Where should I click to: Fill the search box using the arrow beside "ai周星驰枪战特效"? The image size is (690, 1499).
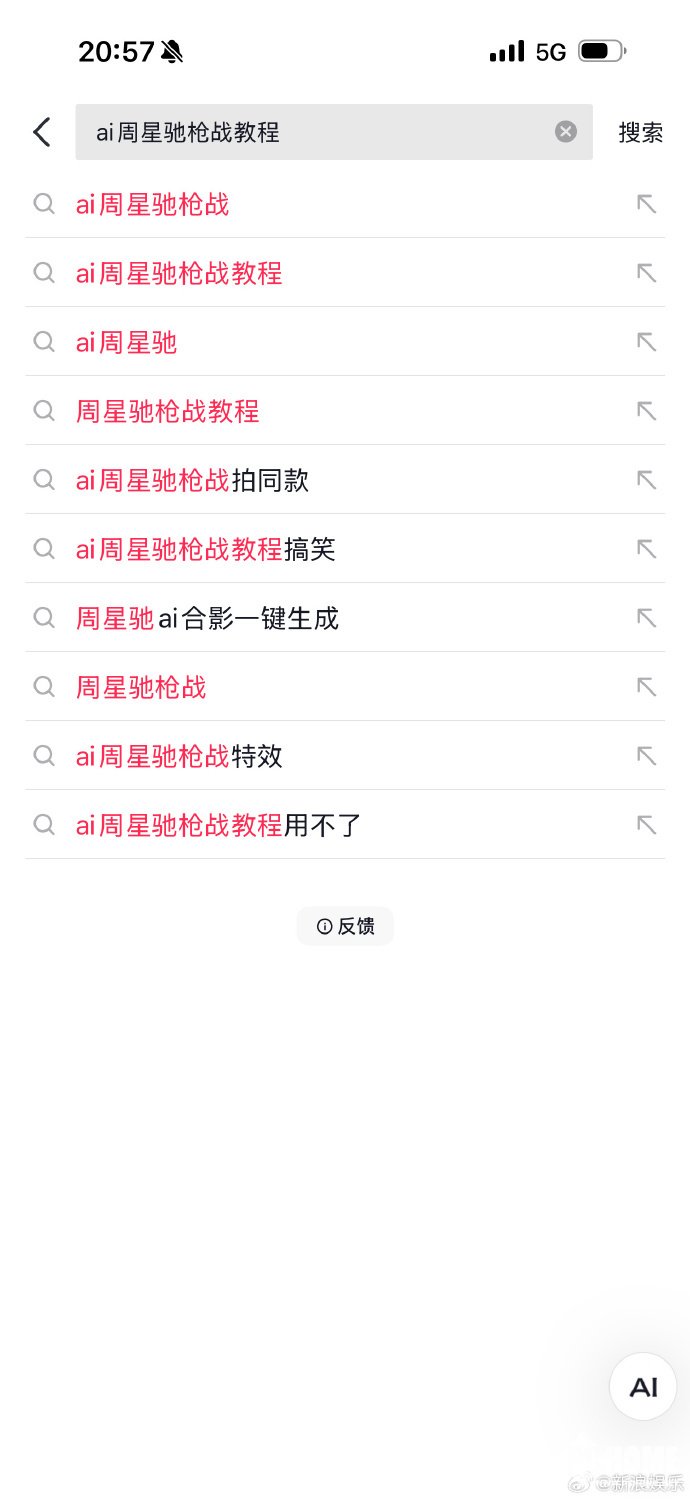(x=647, y=756)
